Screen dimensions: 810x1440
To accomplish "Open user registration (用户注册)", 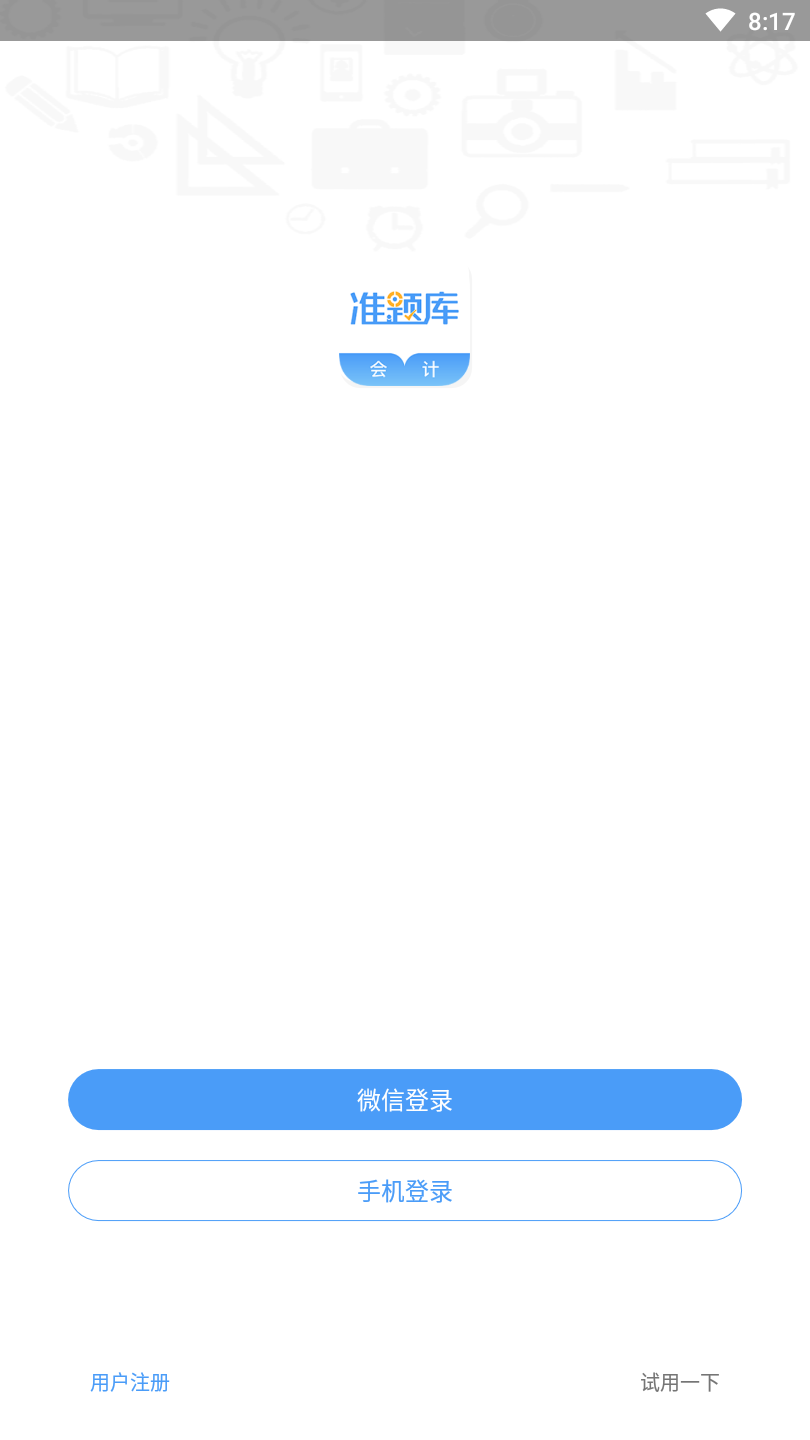I will 130,1383.
